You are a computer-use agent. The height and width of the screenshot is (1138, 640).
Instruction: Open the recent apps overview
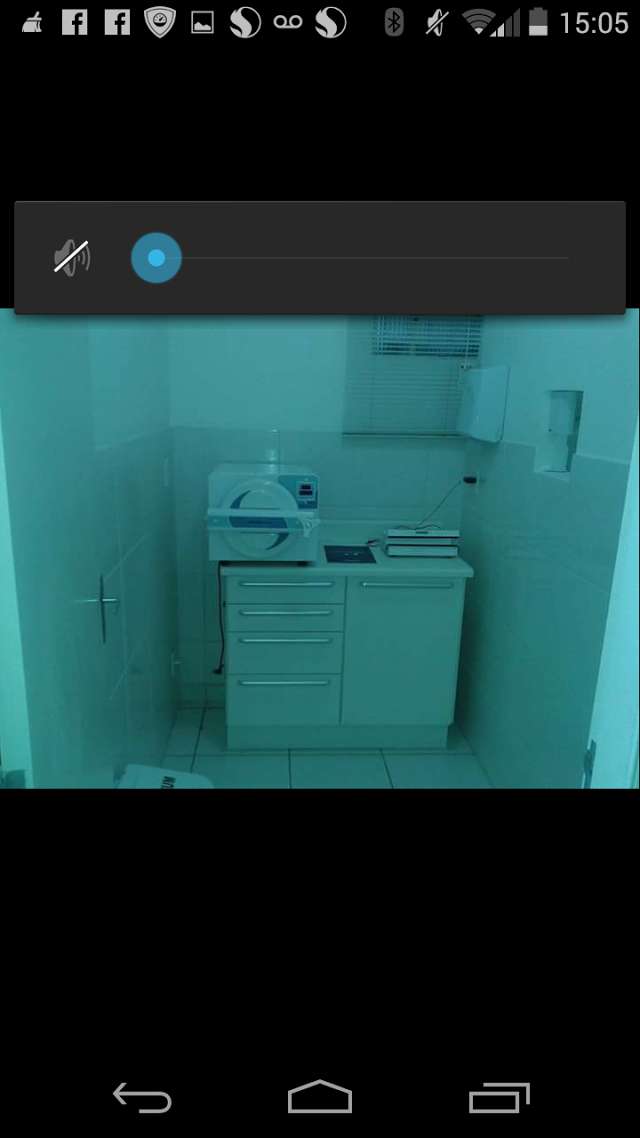(x=499, y=1097)
